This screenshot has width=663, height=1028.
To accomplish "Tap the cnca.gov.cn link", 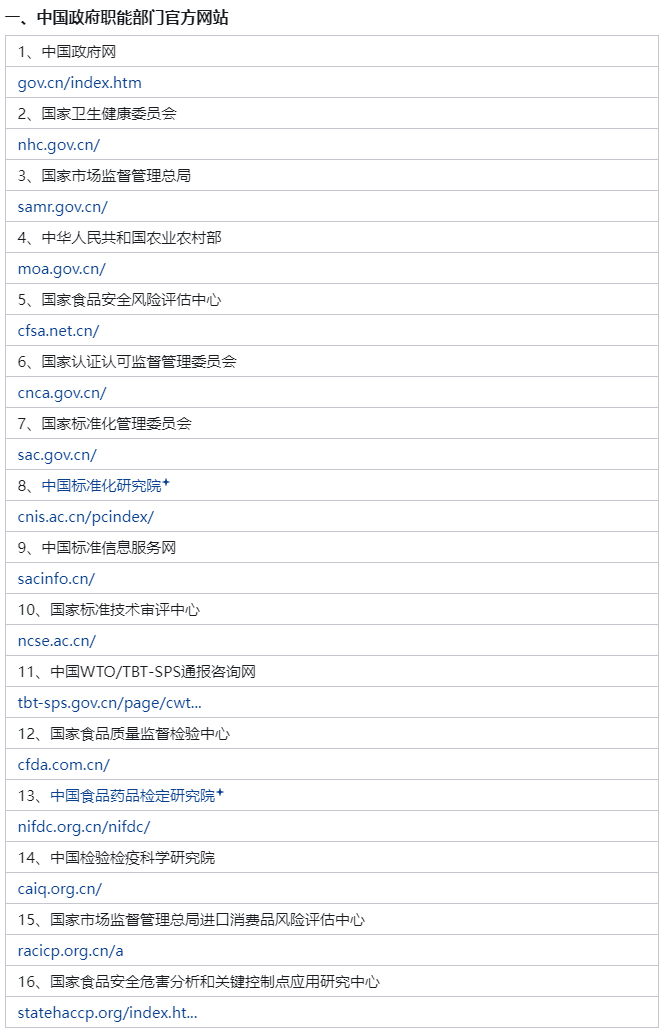I will point(61,393).
